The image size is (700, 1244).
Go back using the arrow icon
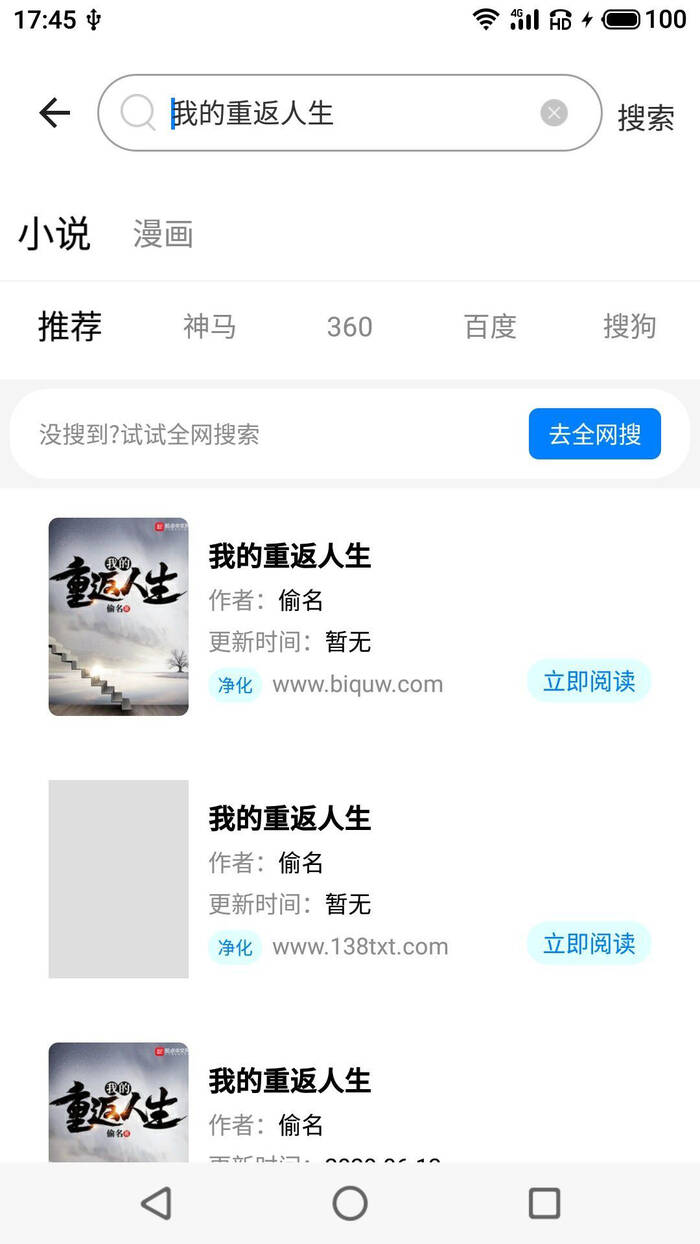(55, 113)
